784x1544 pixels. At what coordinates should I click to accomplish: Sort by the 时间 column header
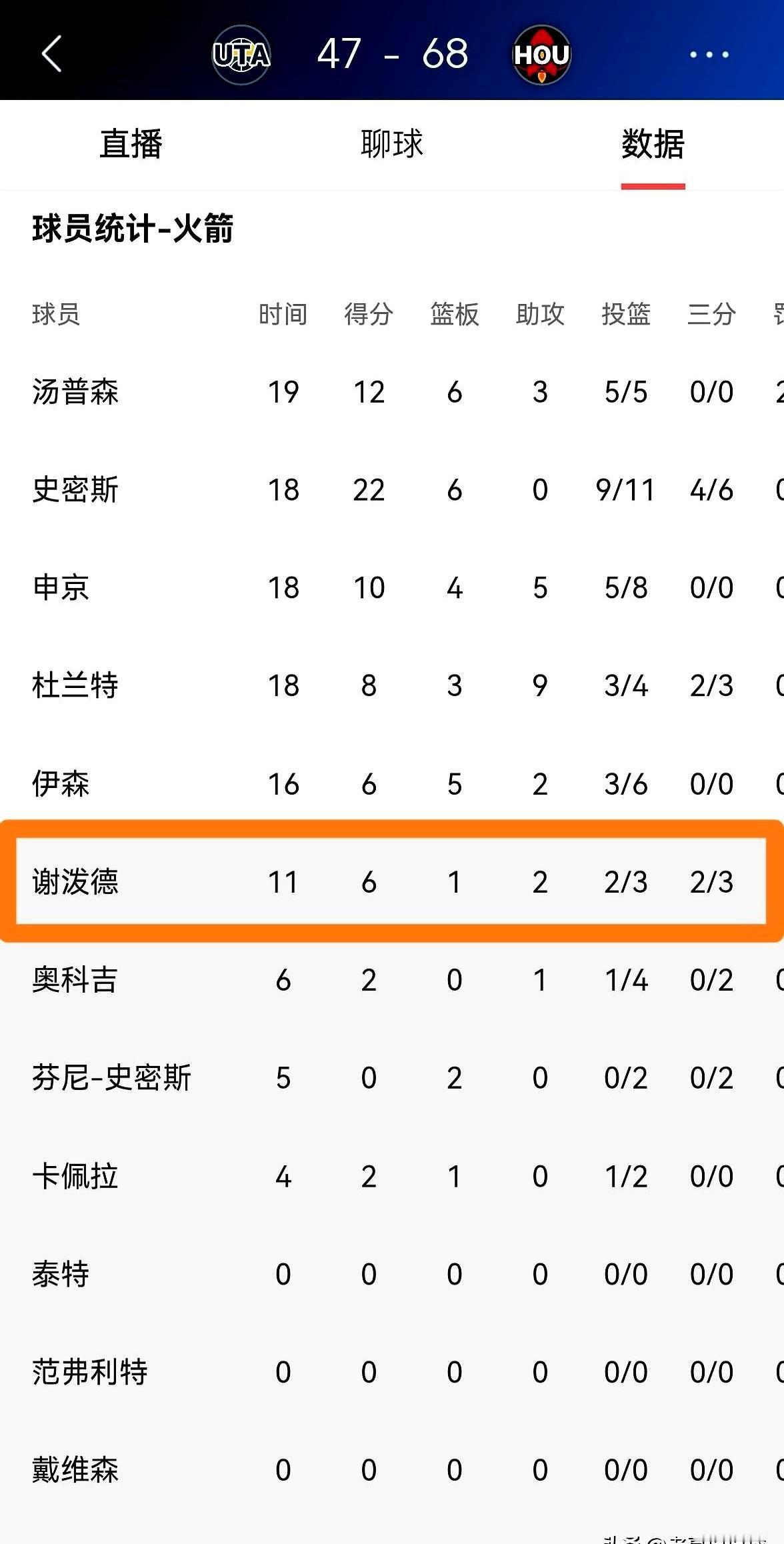click(x=283, y=315)
